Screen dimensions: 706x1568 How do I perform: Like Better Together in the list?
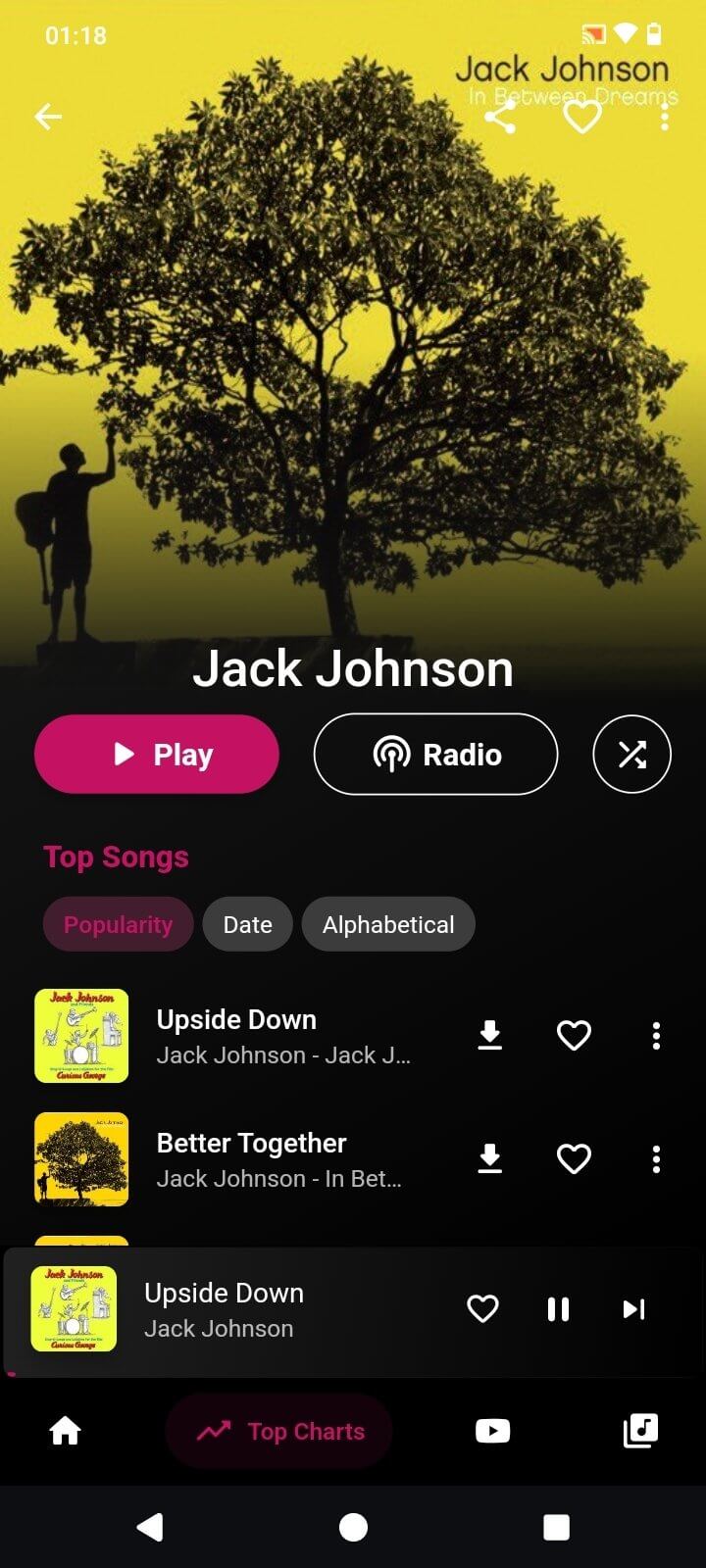[x=574, y=1159]
